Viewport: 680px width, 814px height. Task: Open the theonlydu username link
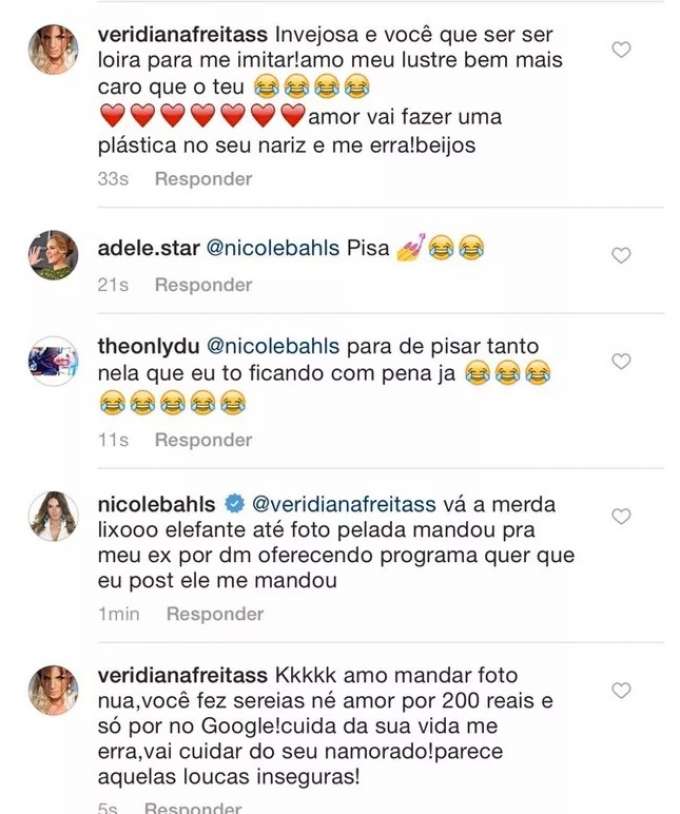(148, 347)
